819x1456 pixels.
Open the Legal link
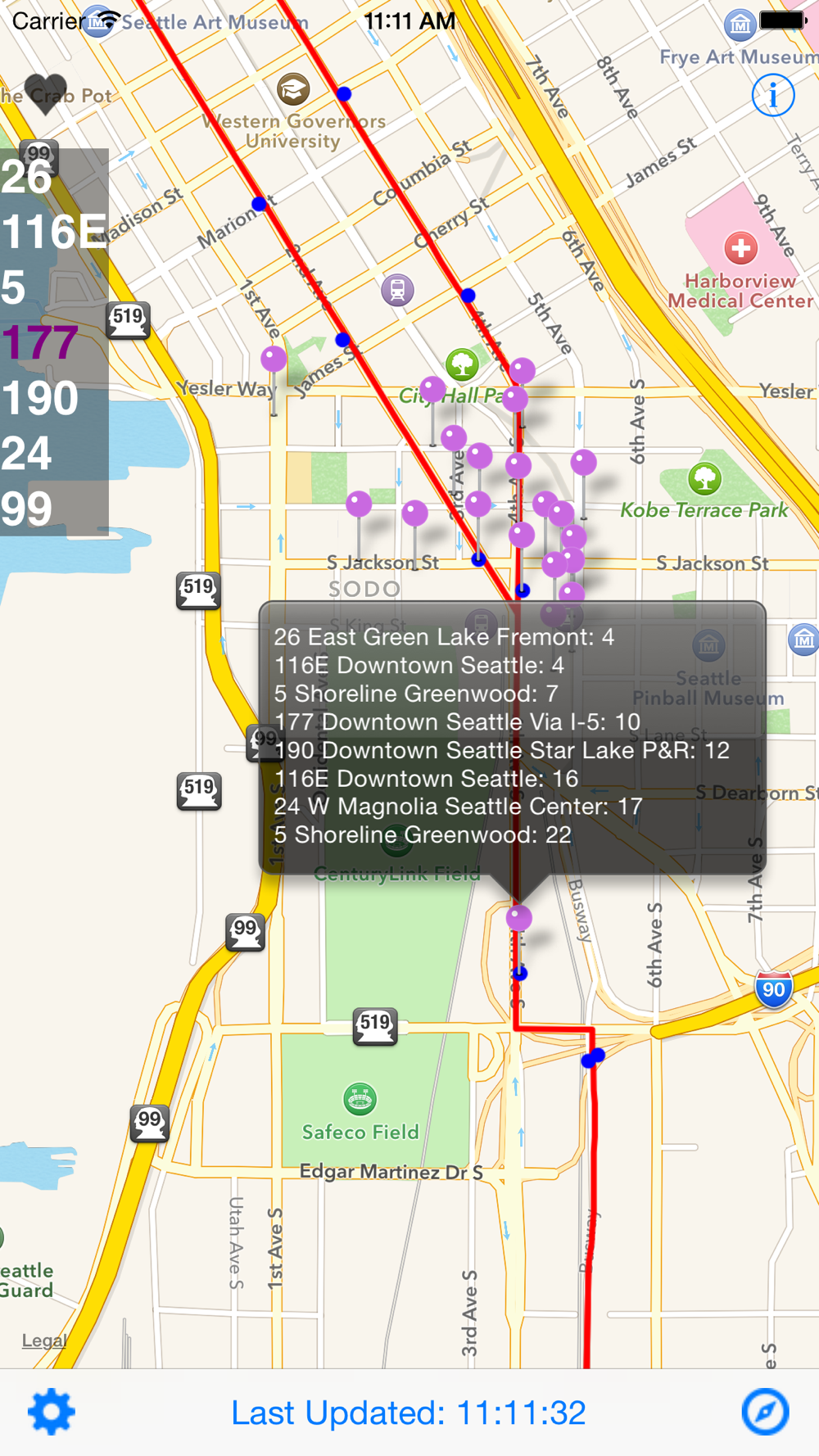44,1341
